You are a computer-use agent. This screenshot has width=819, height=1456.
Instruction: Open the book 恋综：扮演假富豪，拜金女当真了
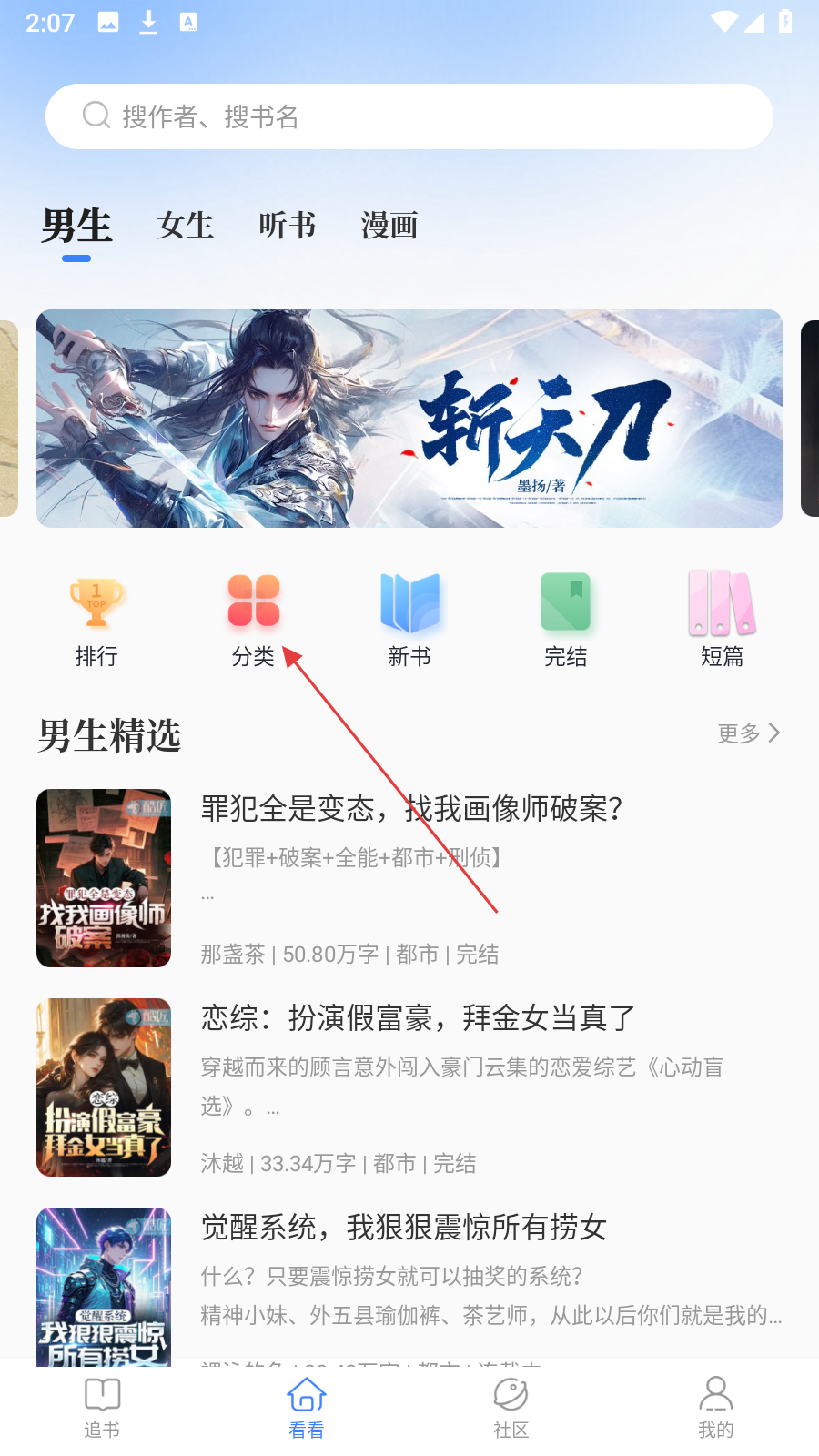pos(417,1017)
